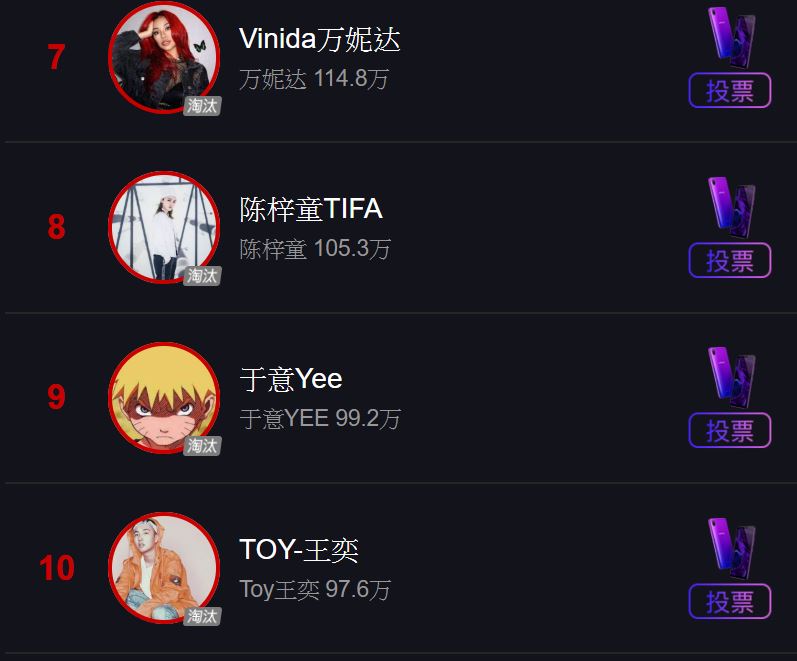Vote for Vinida万妮达
This screenshot has width=797, height=661.
(729, 91)
